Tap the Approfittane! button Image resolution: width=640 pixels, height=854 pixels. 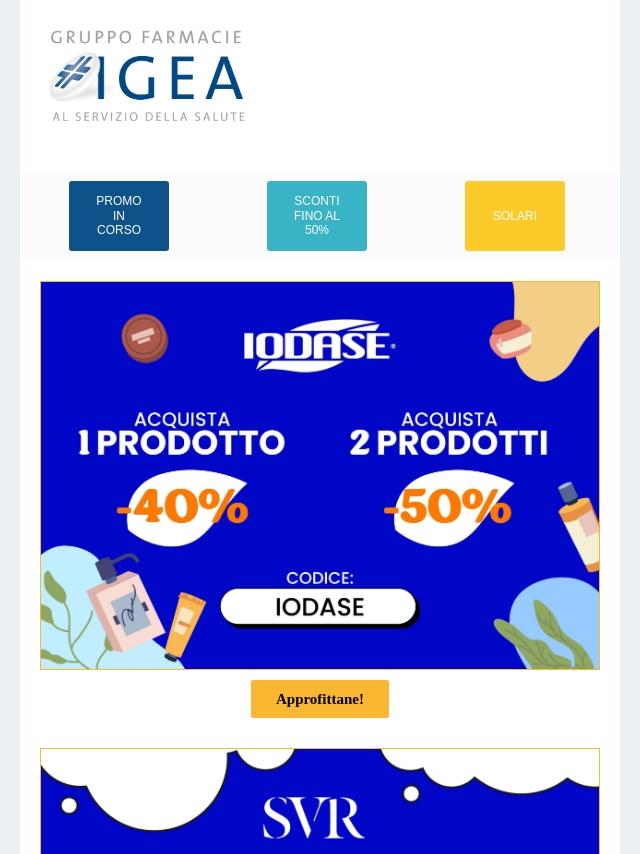320,699
